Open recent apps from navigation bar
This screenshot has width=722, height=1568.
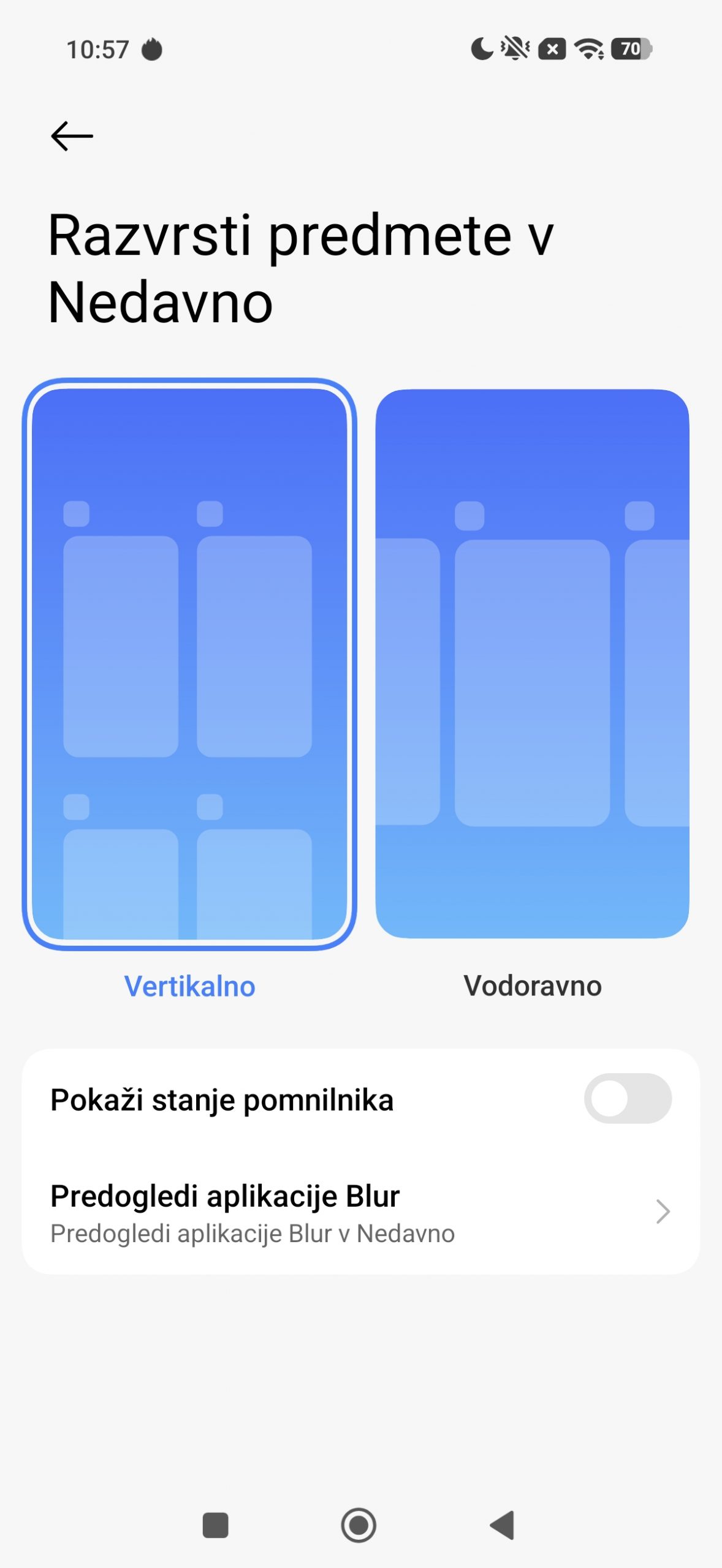tap(215, 1525)
